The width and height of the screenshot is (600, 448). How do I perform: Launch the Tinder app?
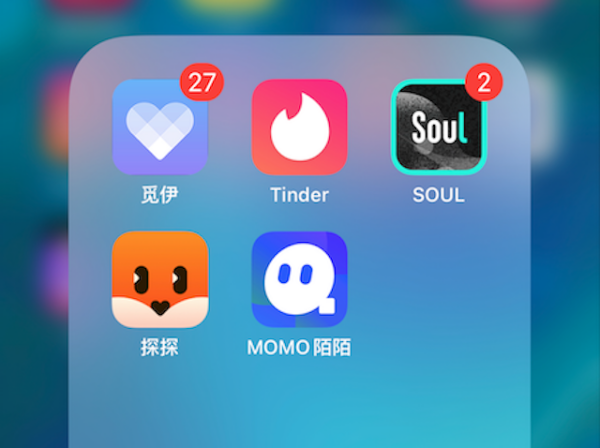click(x=299, y=127)
